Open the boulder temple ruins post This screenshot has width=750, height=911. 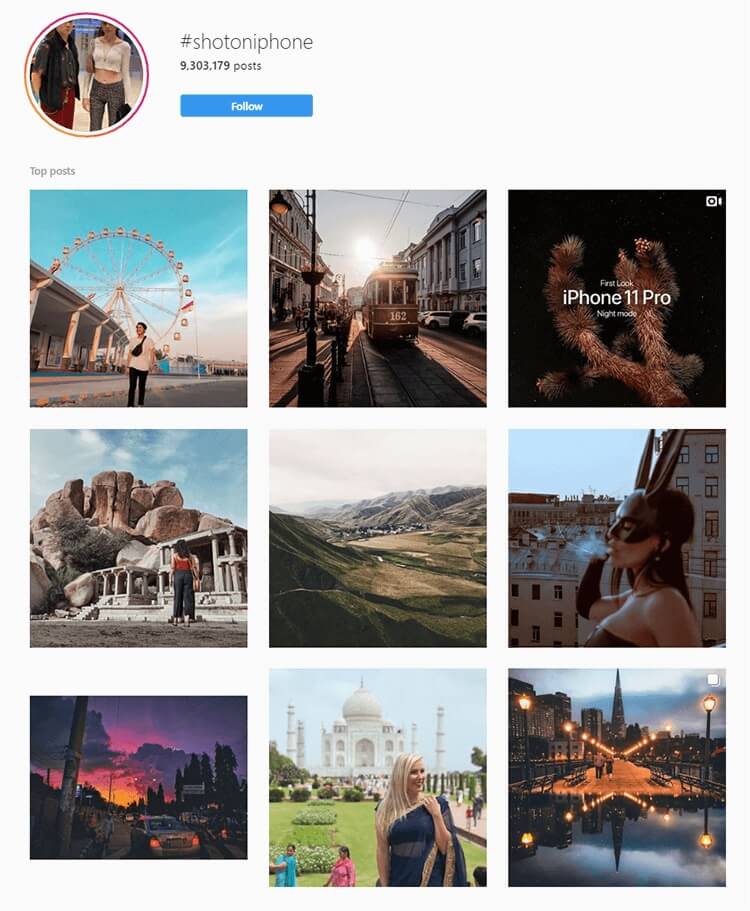tap(138, 538)
